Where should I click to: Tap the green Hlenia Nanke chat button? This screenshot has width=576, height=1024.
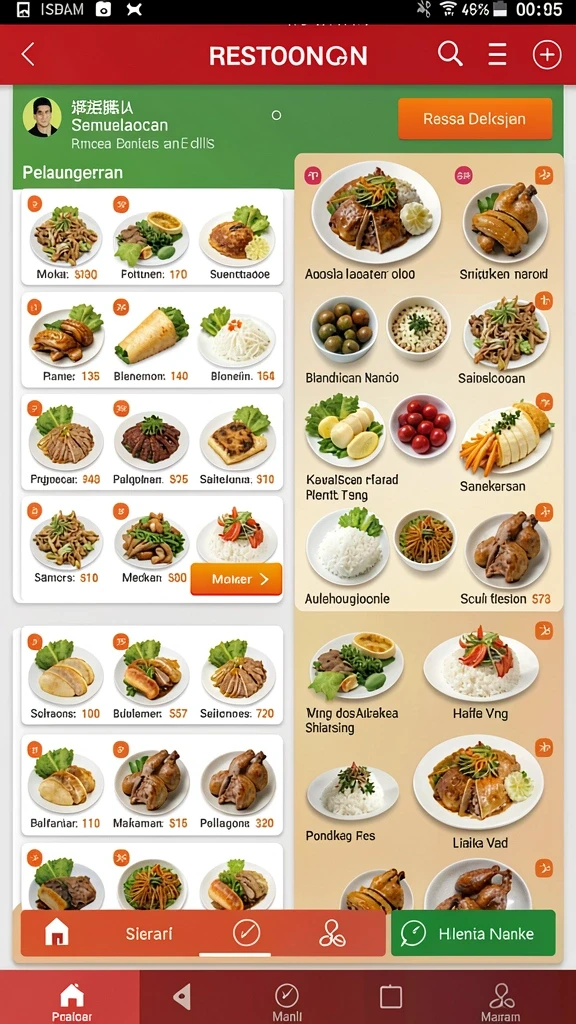tap(473, 933)
